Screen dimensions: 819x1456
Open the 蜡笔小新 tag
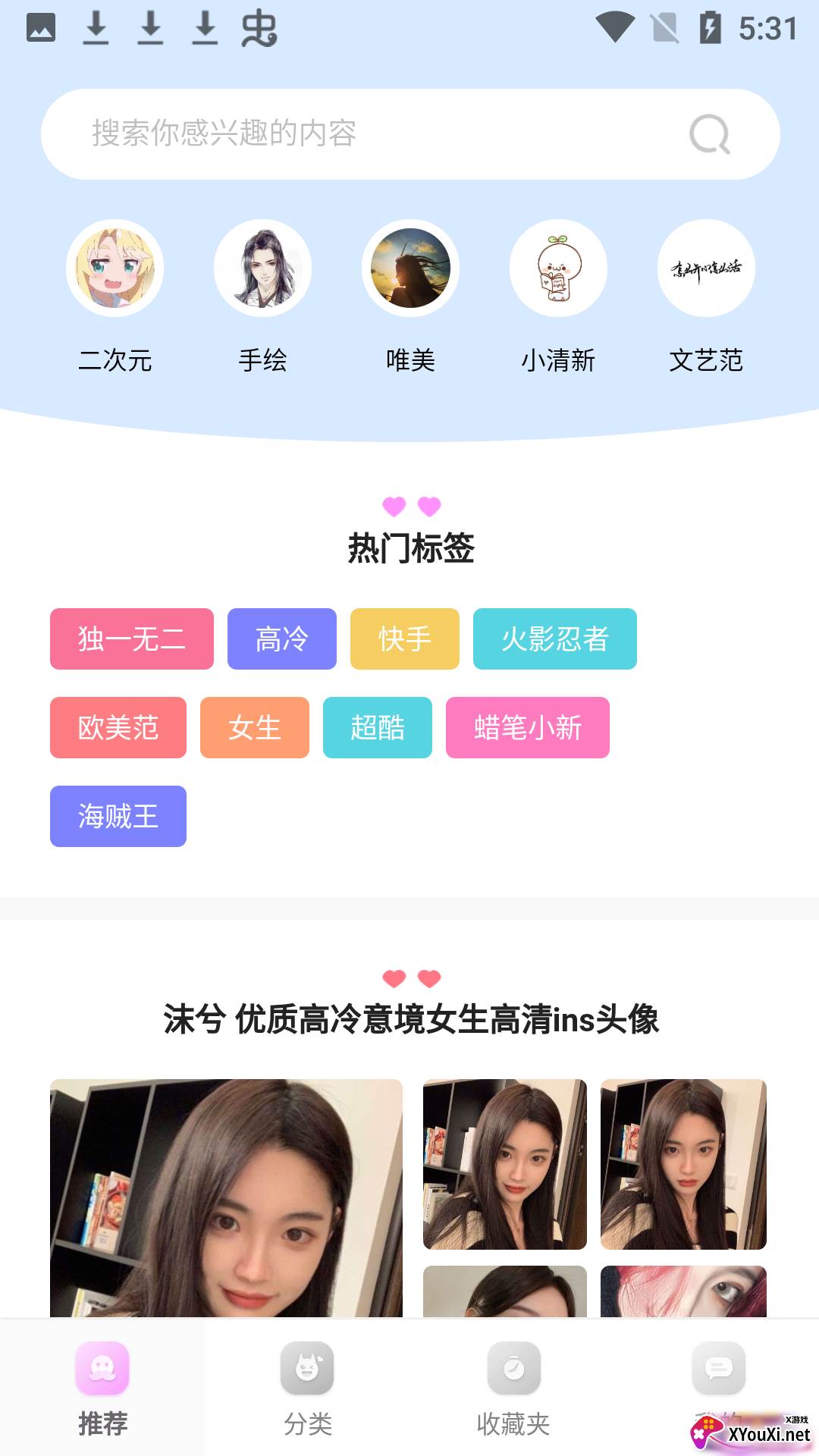pos(528,727)
